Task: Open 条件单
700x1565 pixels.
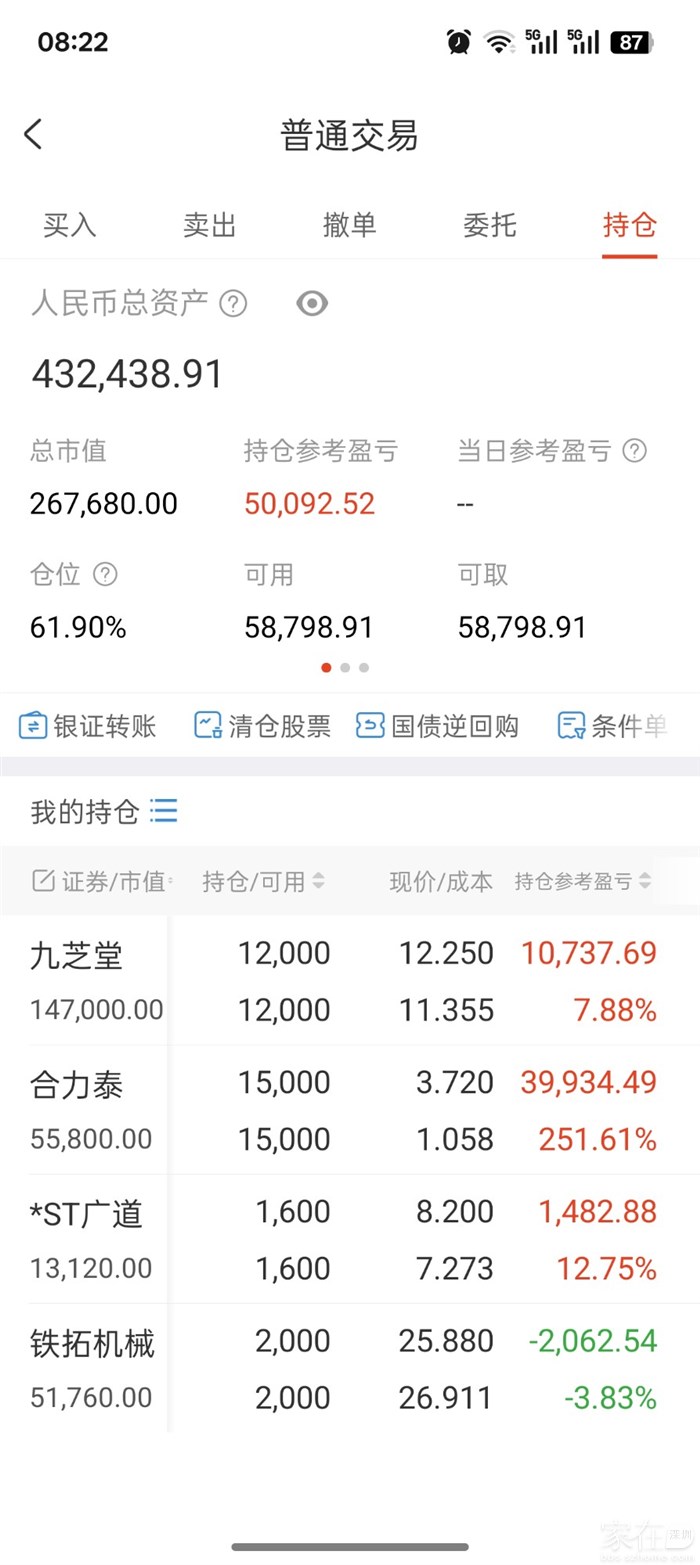Action: [x=612, y=726]
